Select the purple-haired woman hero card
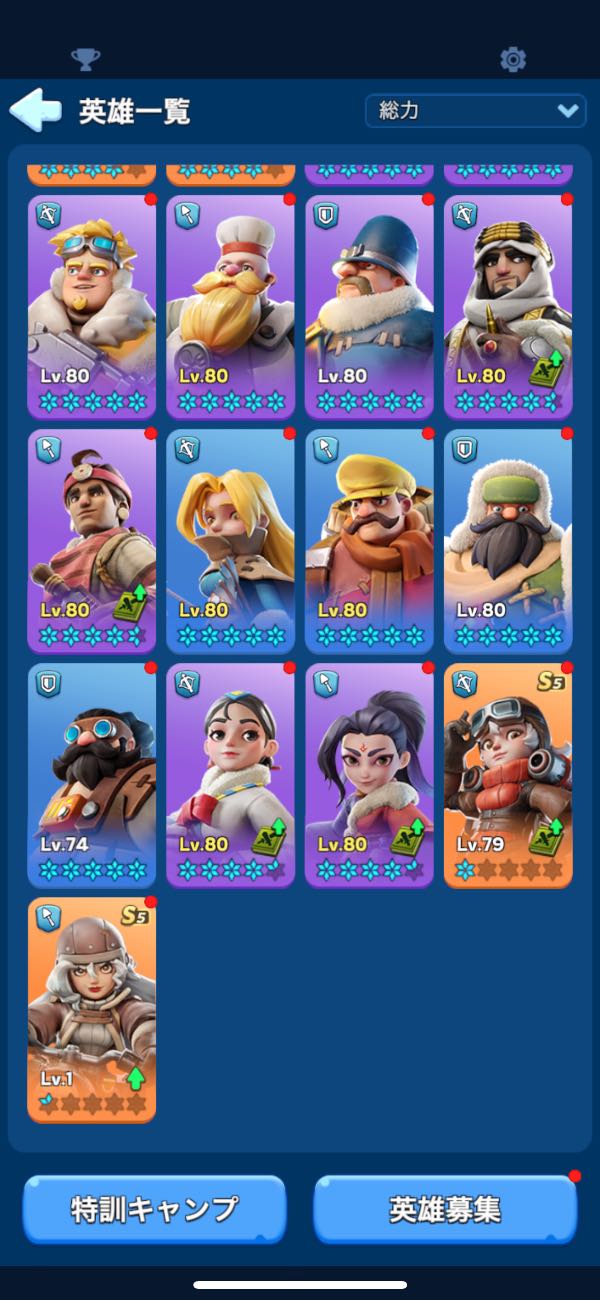Image resolution: width=600 pixels, height=1300 pixels. coord(369,773)
